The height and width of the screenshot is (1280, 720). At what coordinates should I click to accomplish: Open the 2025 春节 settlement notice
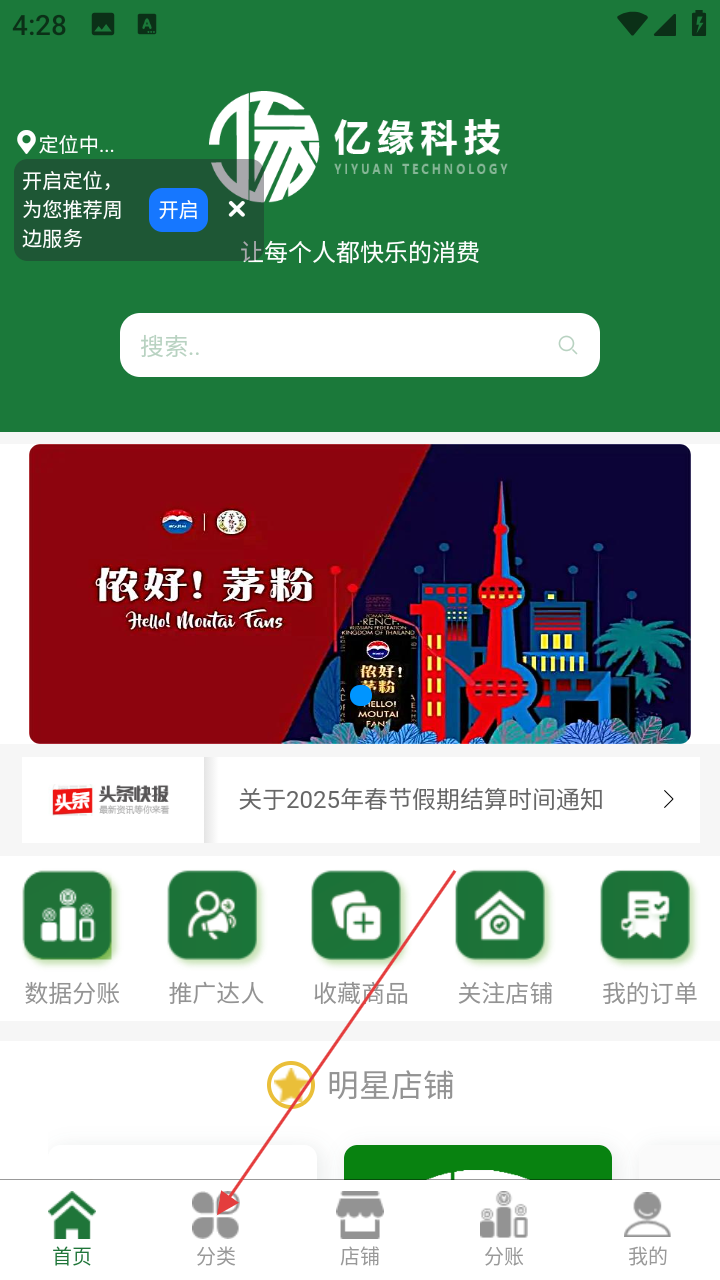[x=420, y=800]
